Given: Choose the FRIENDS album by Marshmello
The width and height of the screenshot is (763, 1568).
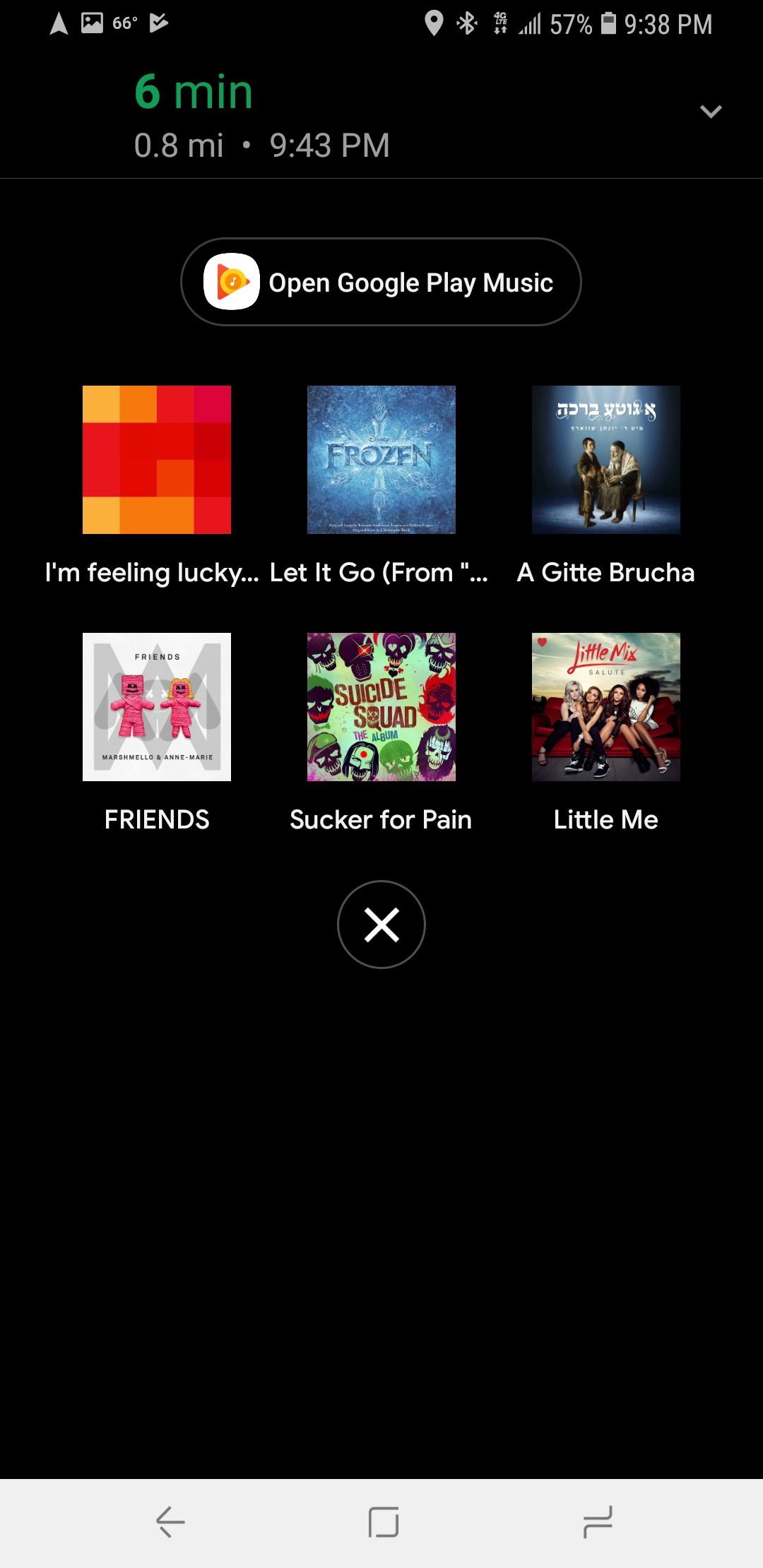Looking at the screenshot, I should point(156,707).
